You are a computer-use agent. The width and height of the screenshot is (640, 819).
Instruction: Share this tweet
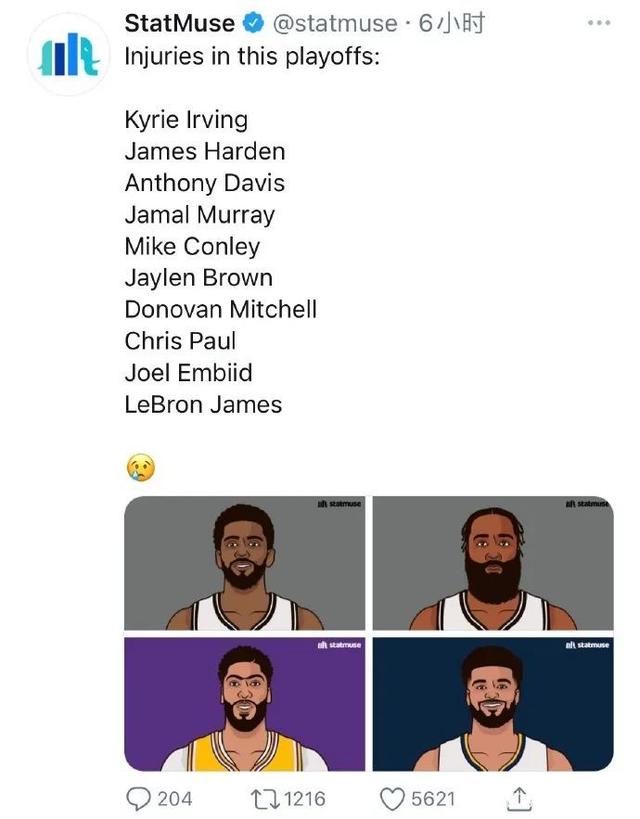coord(521,798)
